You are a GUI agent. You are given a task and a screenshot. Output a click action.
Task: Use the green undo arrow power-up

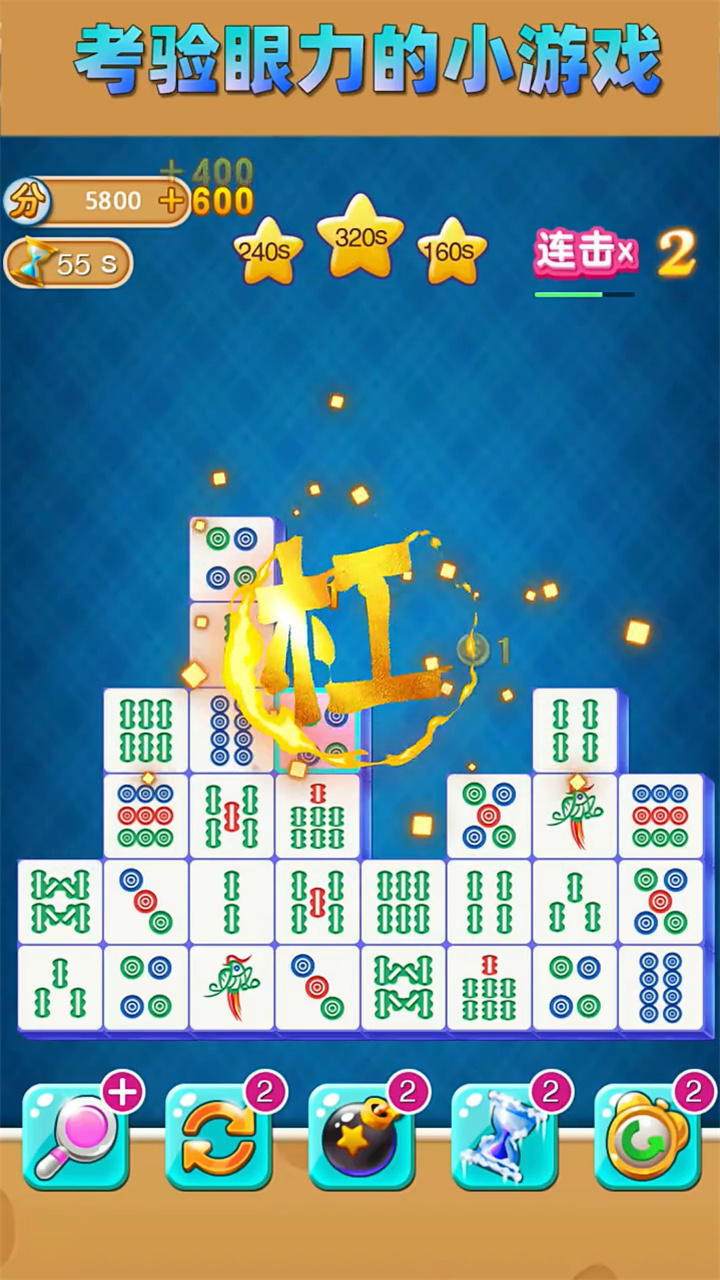(647, 1137)
